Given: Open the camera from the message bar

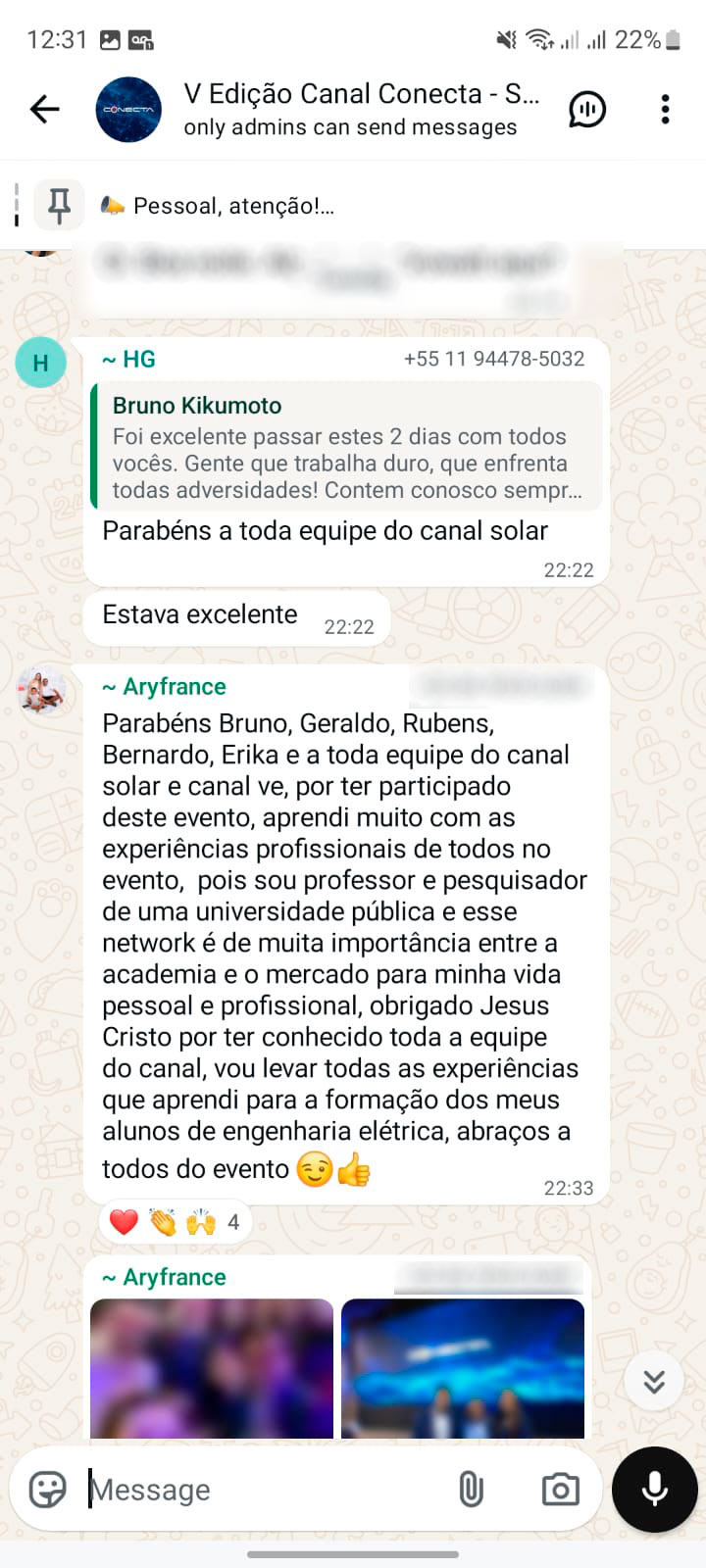Looking at the screenshot, I should click(560, 1490).
